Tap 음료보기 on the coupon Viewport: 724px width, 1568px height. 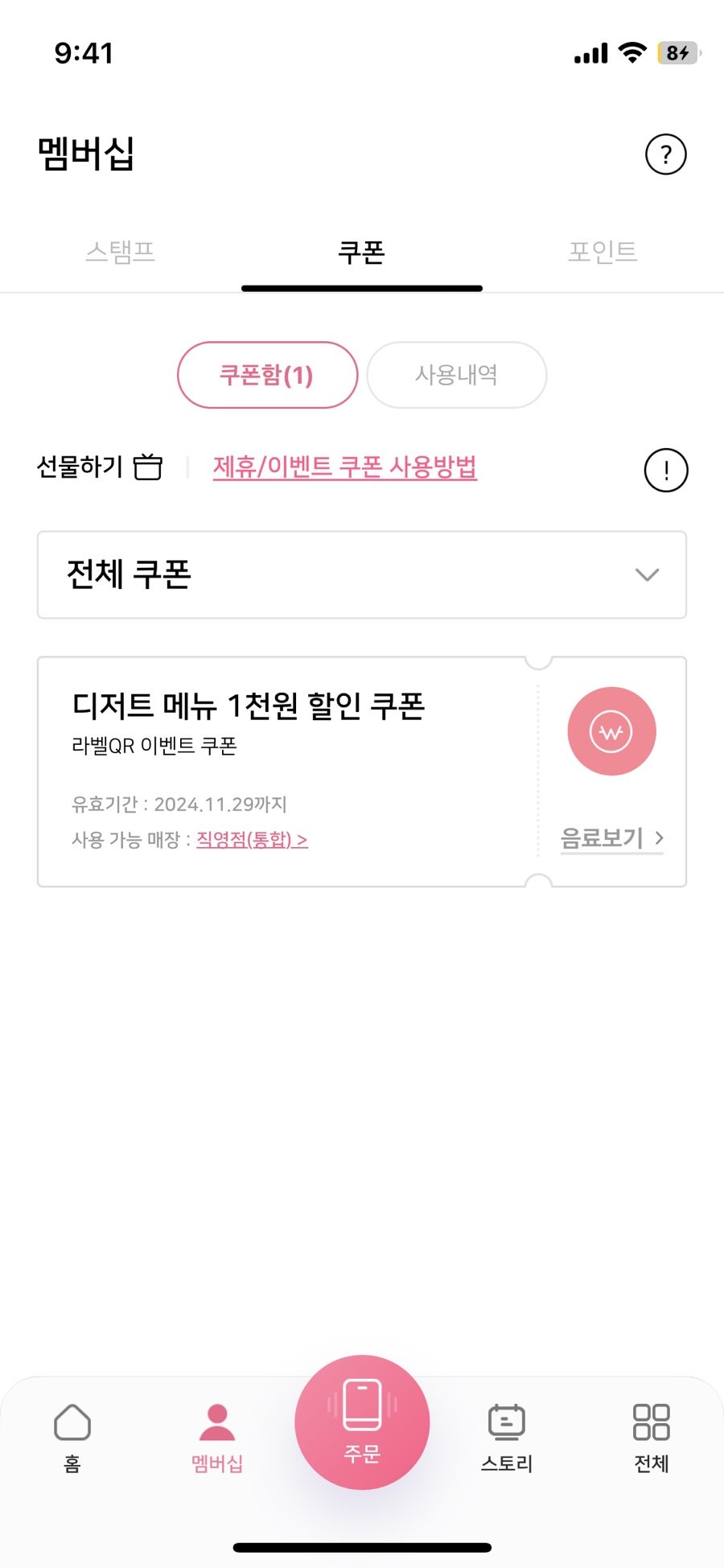(611, 838)
